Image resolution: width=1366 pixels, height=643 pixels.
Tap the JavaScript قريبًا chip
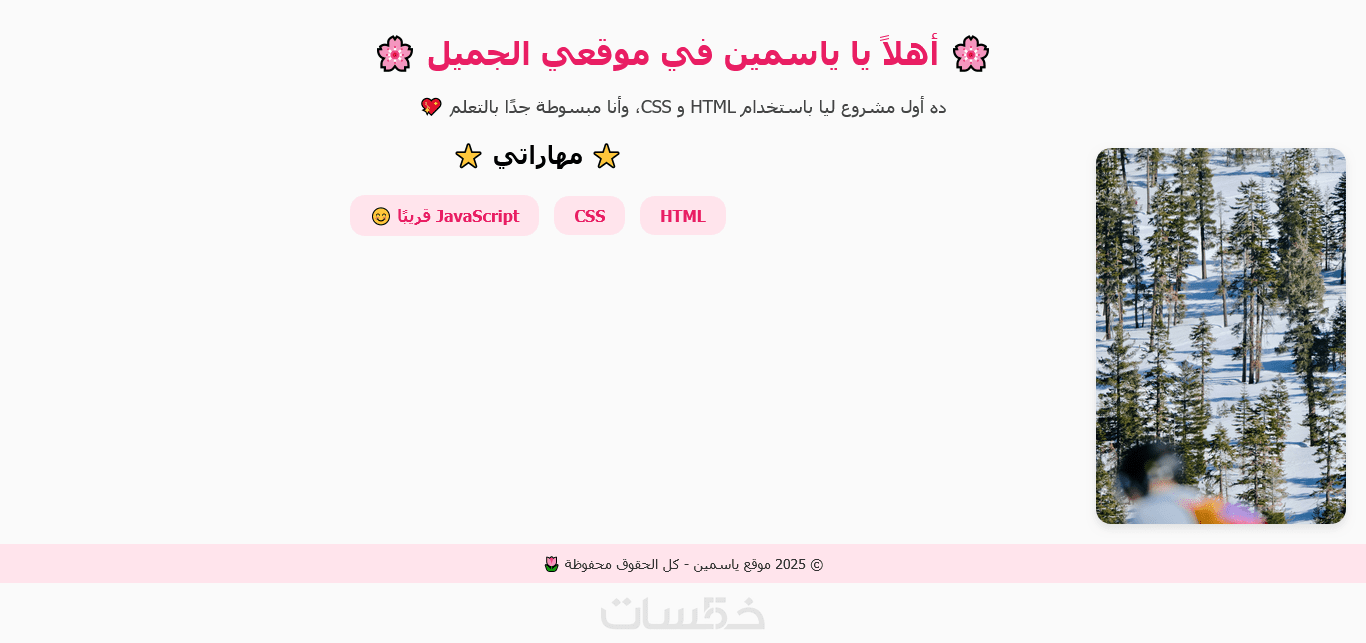444,216
